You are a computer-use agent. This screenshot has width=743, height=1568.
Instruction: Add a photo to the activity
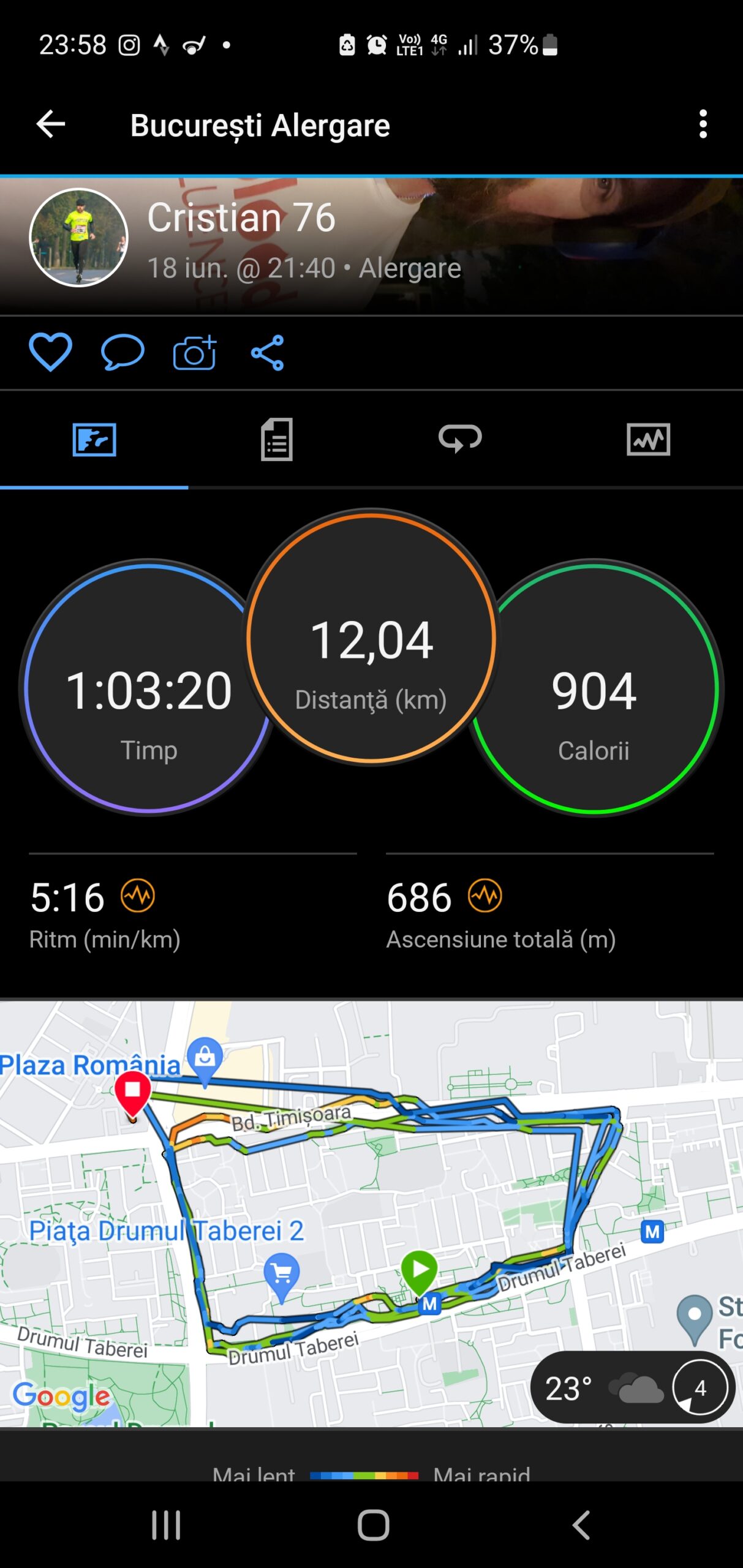(195, 352)
